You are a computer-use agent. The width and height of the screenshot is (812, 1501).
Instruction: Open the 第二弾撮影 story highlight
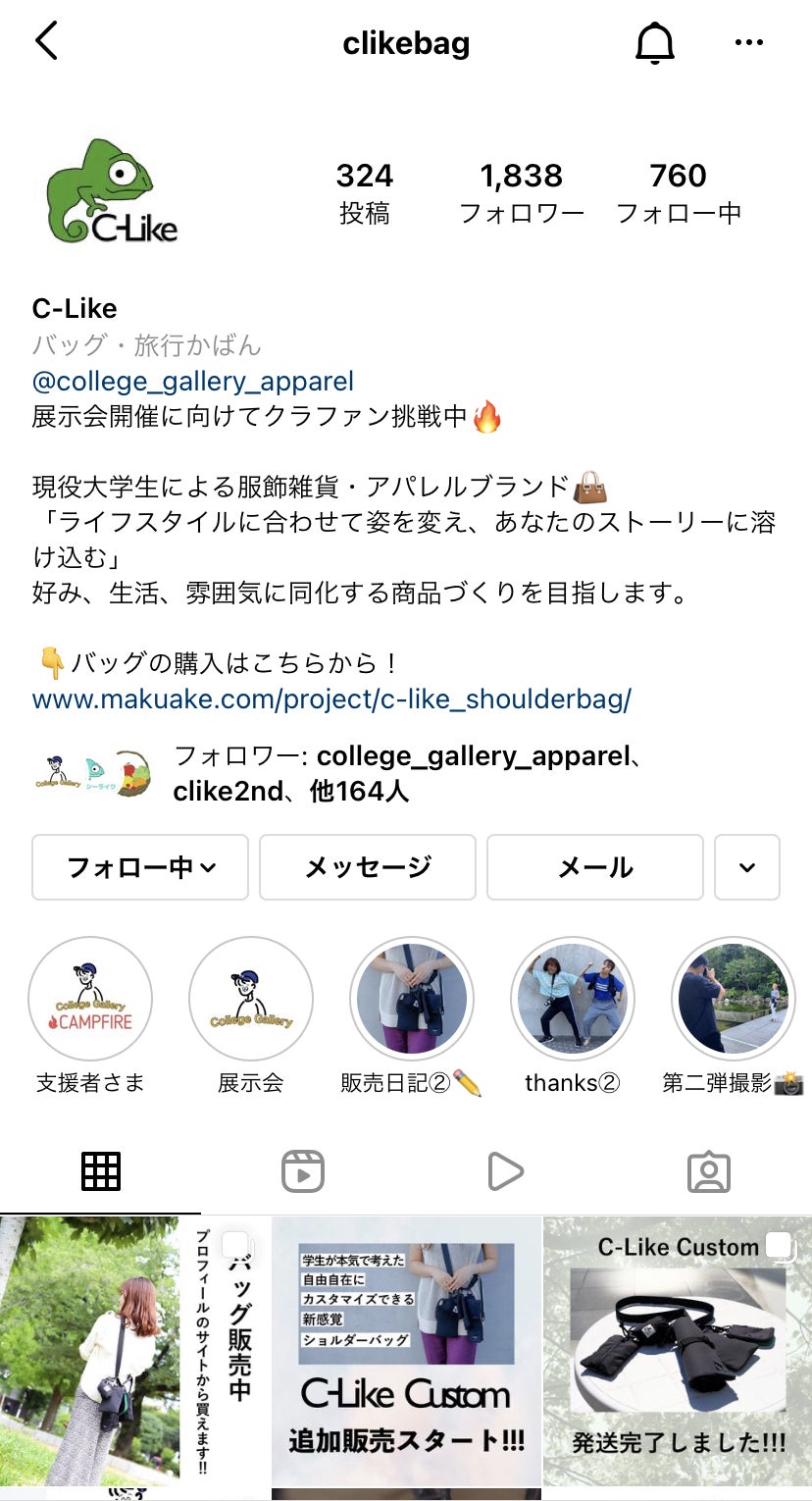(x=734, y=1000)
